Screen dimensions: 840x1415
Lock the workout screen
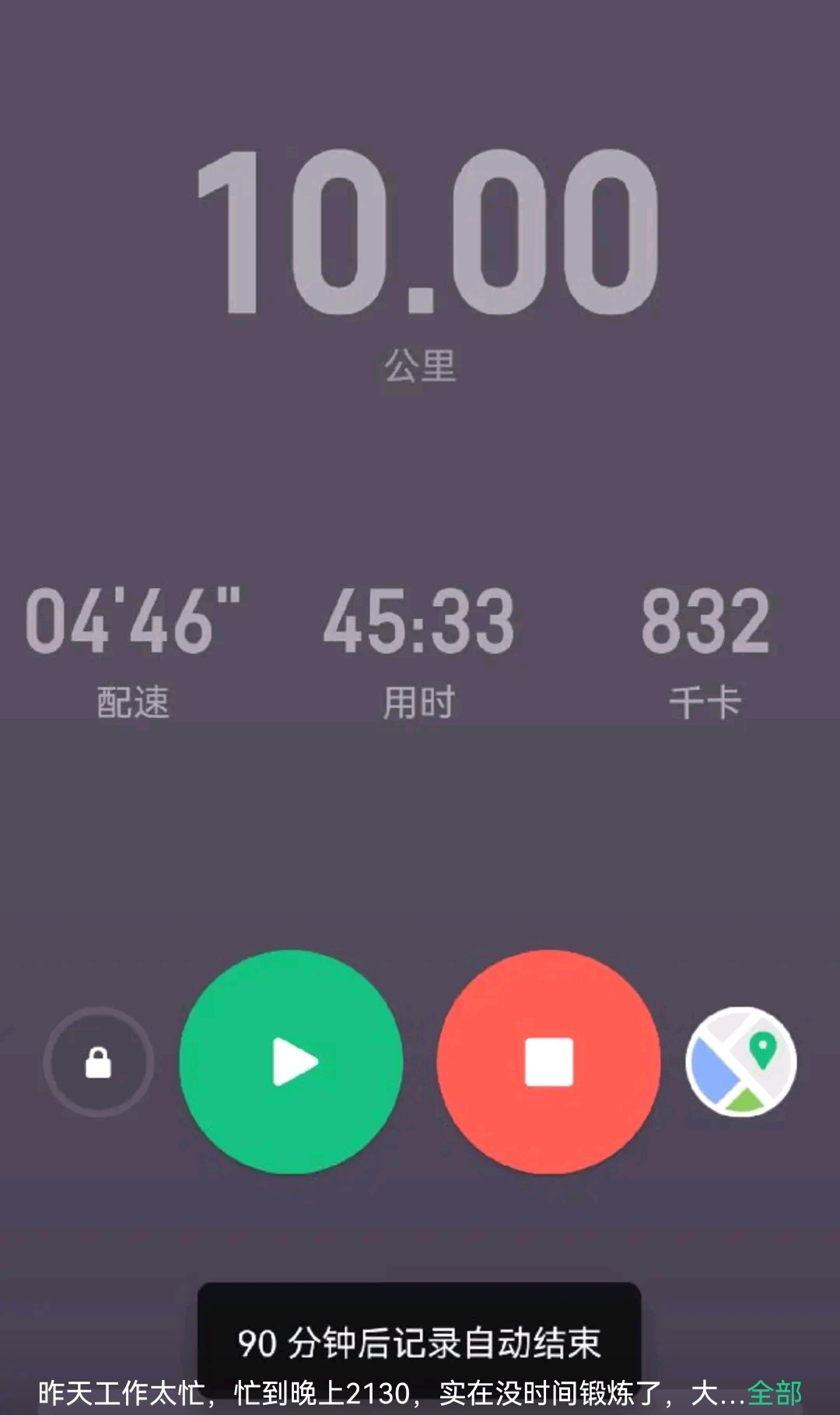pyautogui.click(x=98, y=1062)
